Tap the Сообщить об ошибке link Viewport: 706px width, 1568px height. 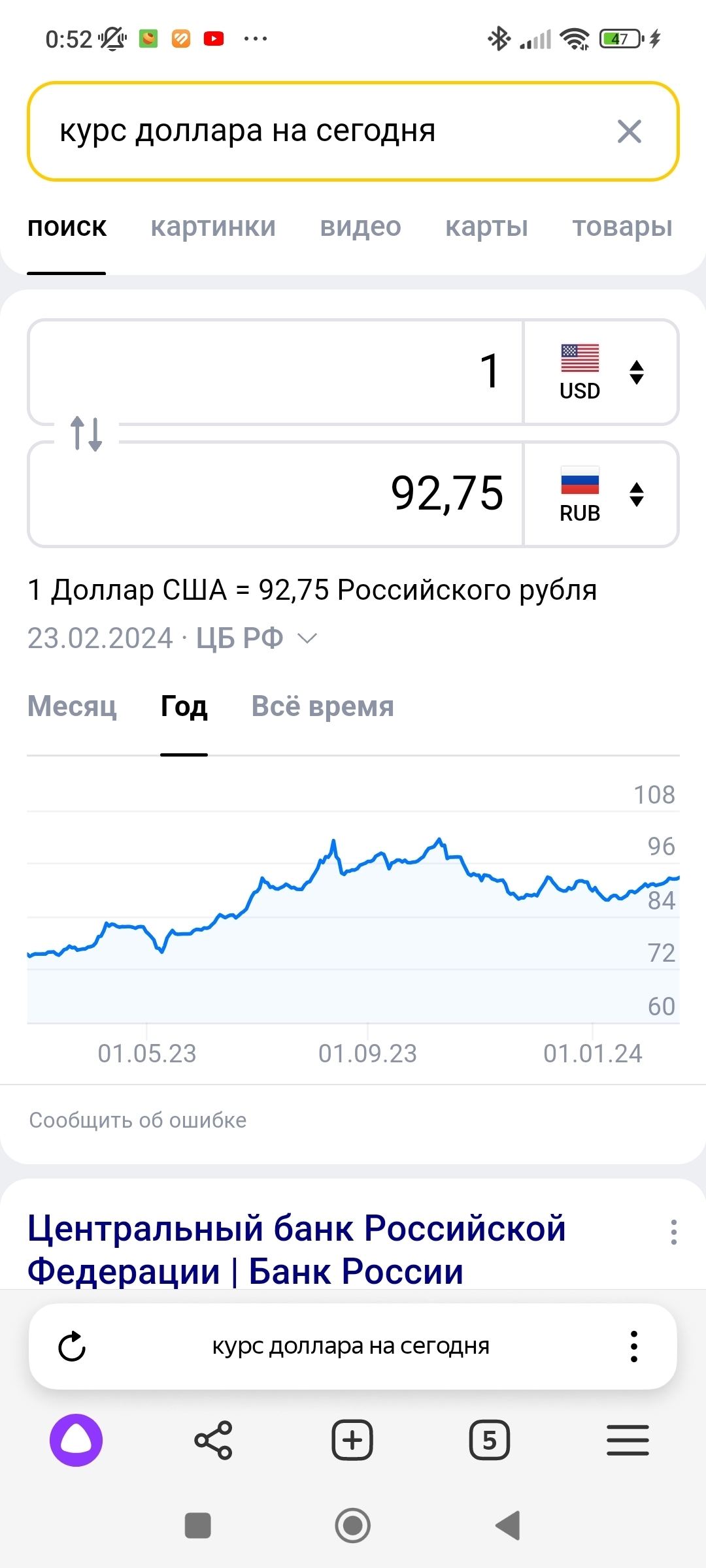[138, 1120]
